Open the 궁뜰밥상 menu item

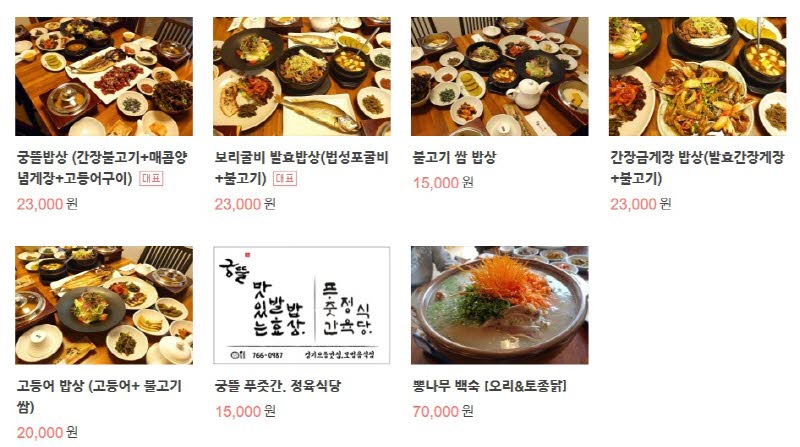click(104, 77)
